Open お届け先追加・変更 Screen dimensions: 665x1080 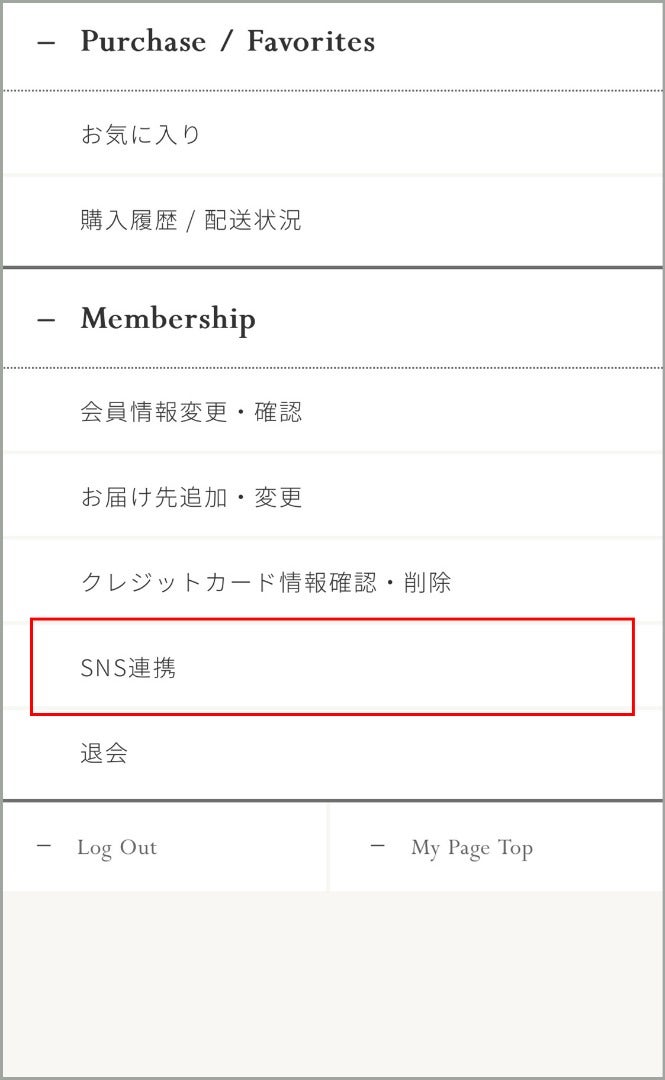(333, 497)
